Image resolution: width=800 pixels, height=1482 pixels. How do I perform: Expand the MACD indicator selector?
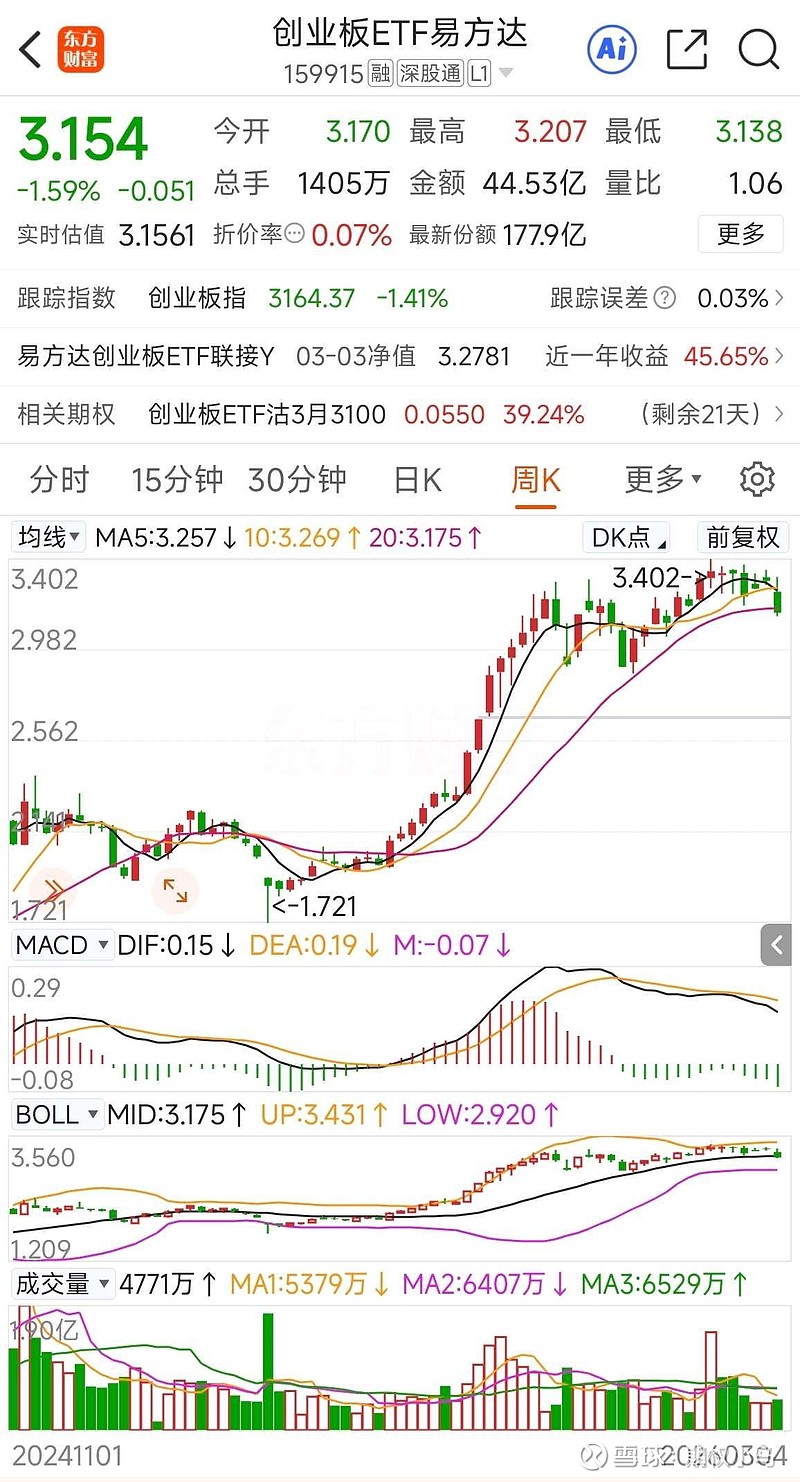61,944
